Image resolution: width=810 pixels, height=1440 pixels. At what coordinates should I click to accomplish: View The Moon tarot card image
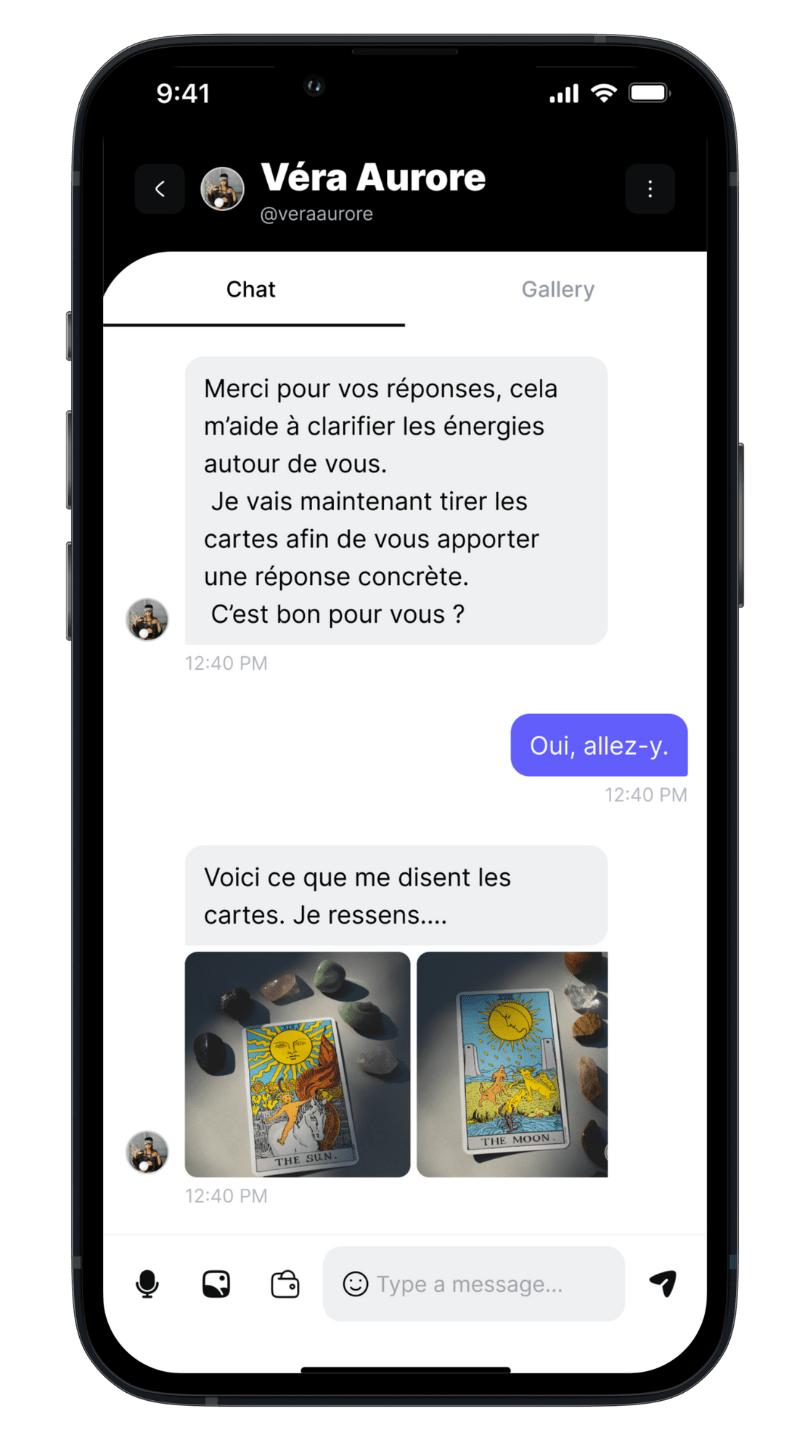[x=512, y=1064]
